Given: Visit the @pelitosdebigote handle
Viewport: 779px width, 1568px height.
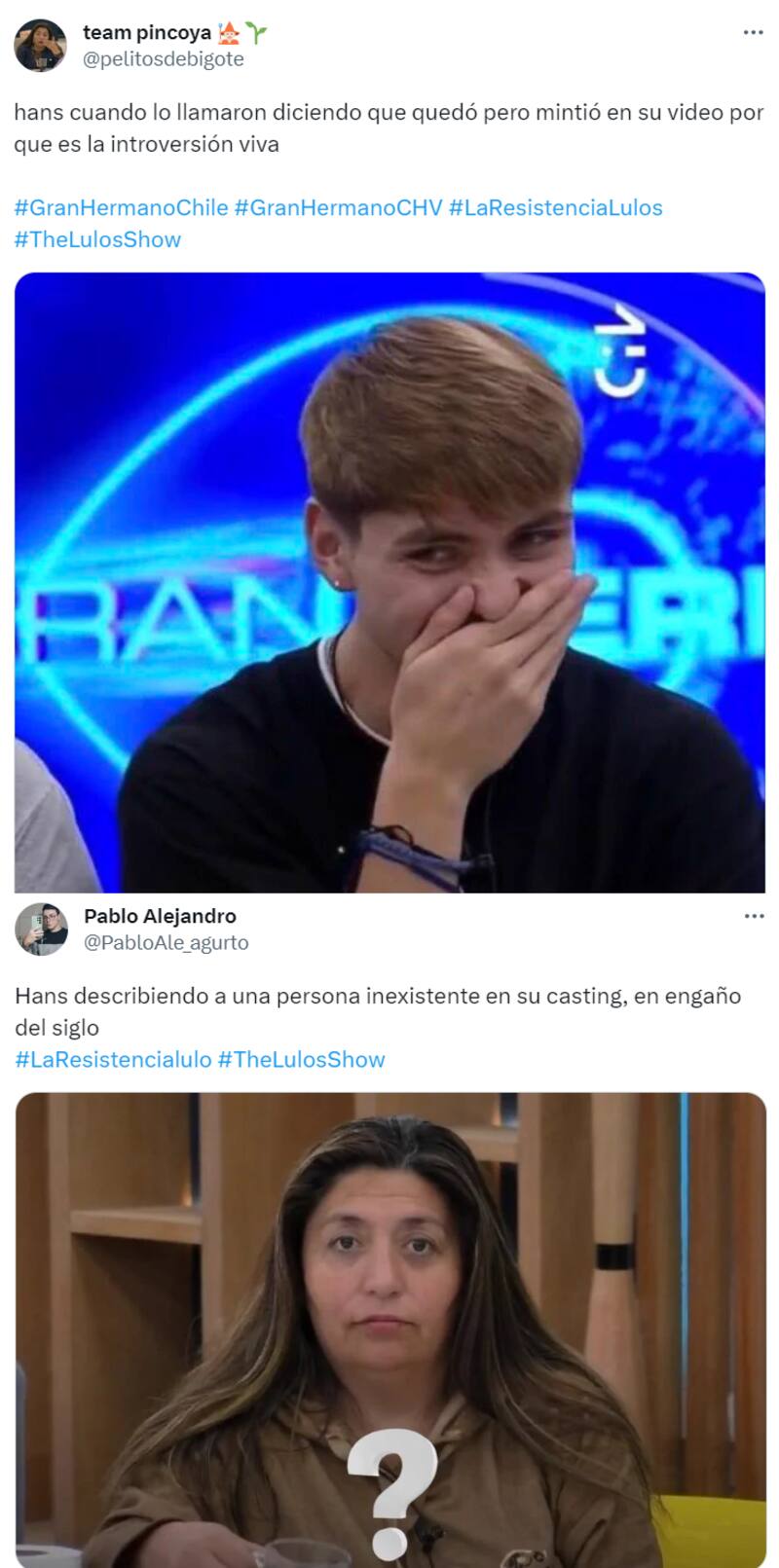Looking at the screenshot, I should 163,59.
